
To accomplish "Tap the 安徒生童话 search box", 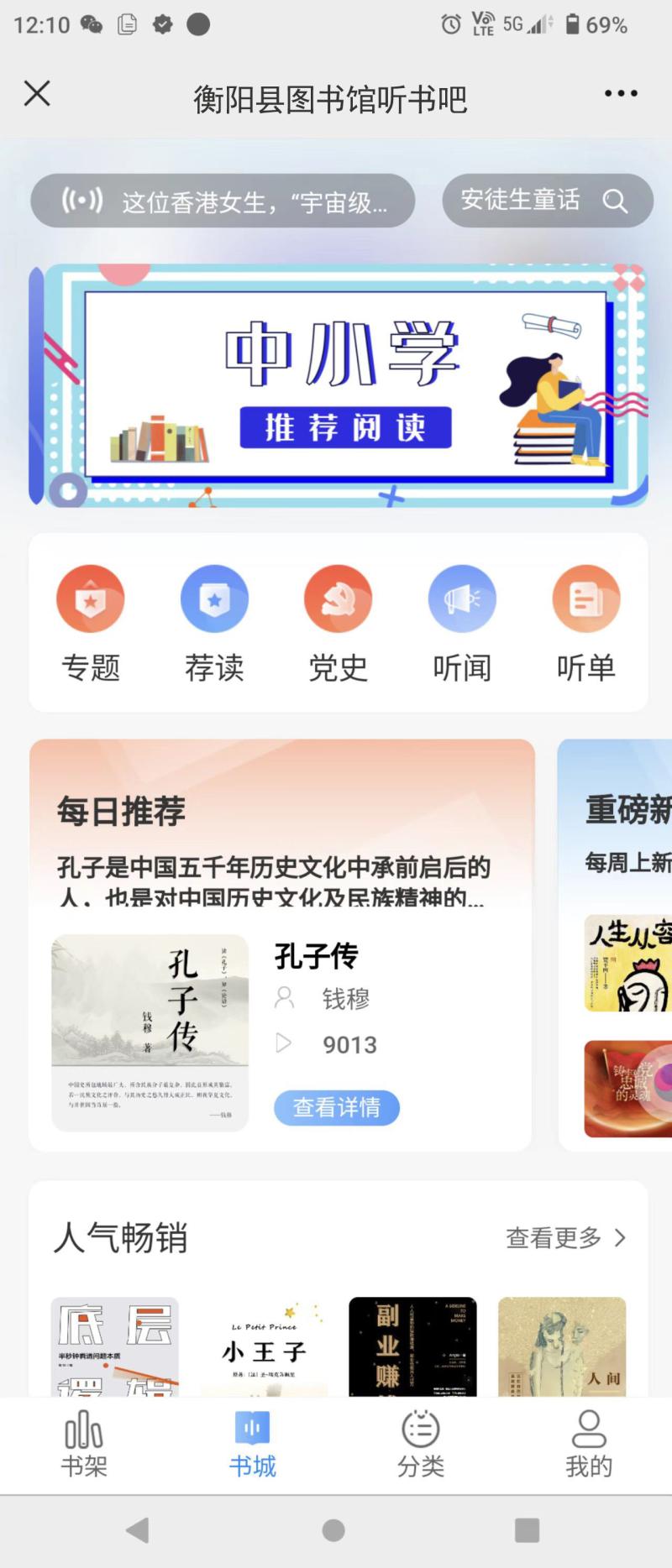I will tap(547, 201).
